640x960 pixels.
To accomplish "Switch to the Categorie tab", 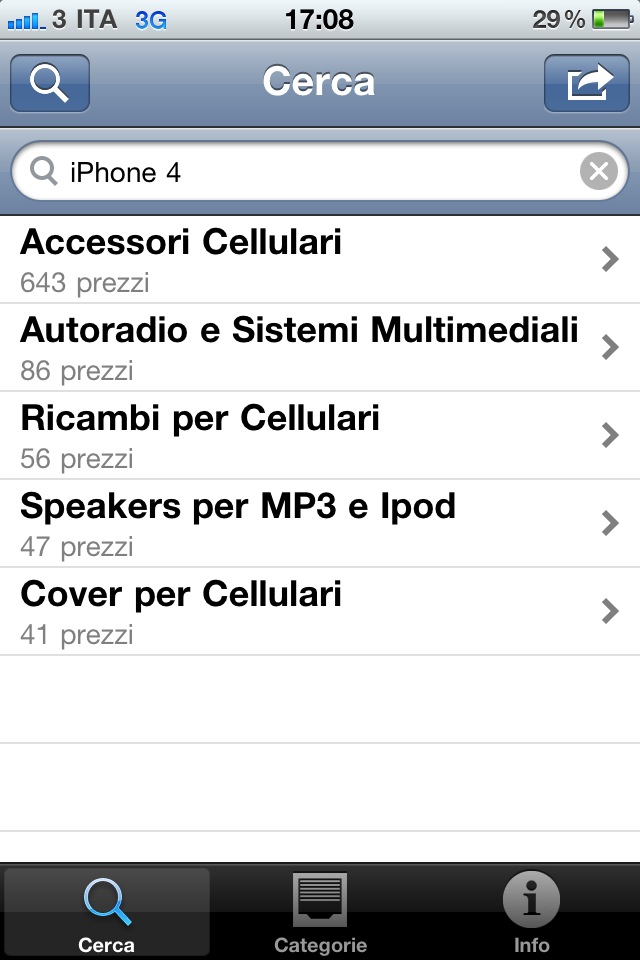I will pyautogui.click(x=320, y=912).
